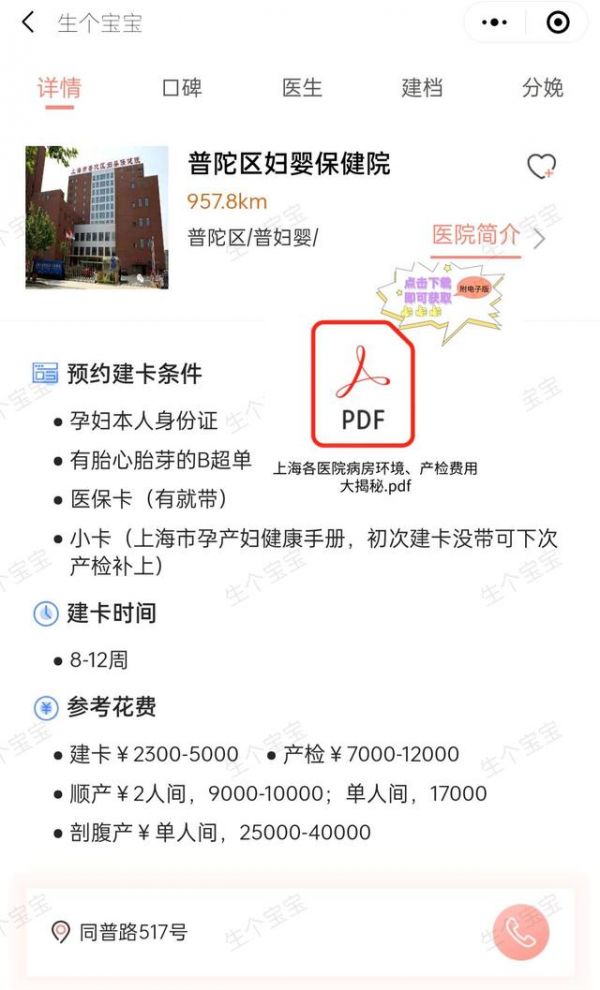The width and height of the screenshot is (600, 990).
Task: Switch to the 口碑 tab
Action: (181, 87)
